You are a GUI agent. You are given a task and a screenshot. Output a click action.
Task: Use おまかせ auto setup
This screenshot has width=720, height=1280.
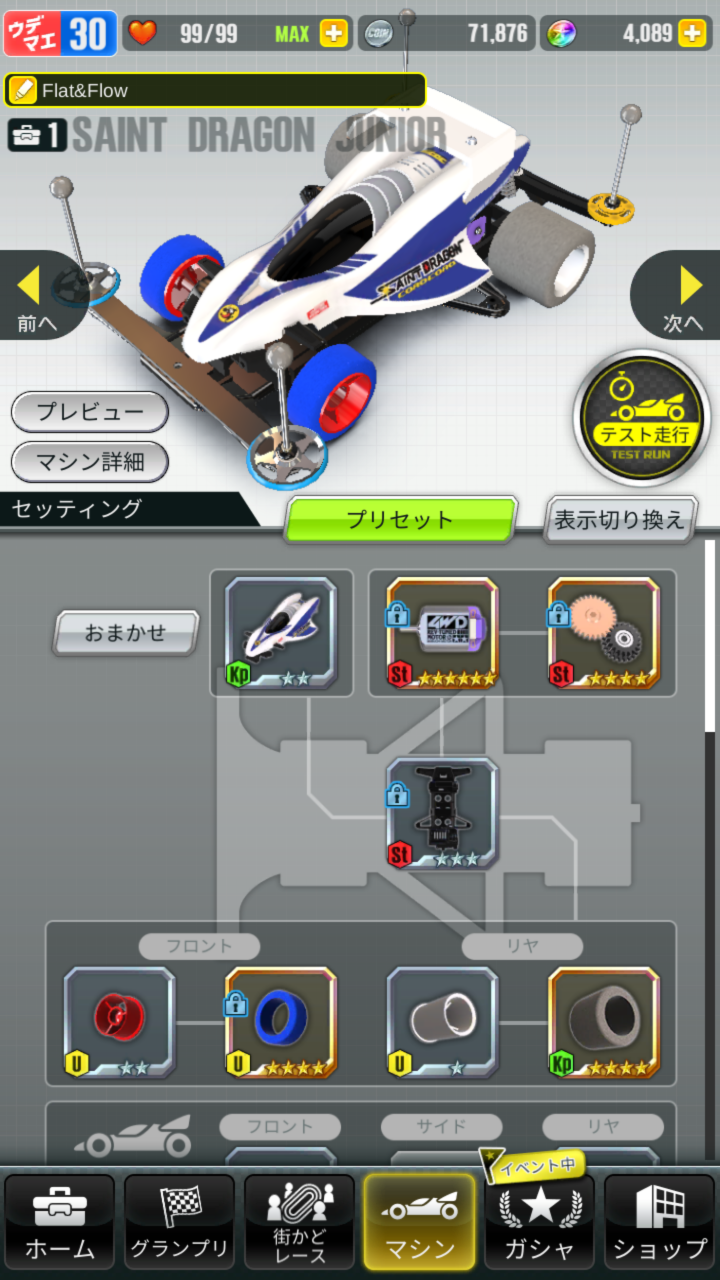point(125,633)
